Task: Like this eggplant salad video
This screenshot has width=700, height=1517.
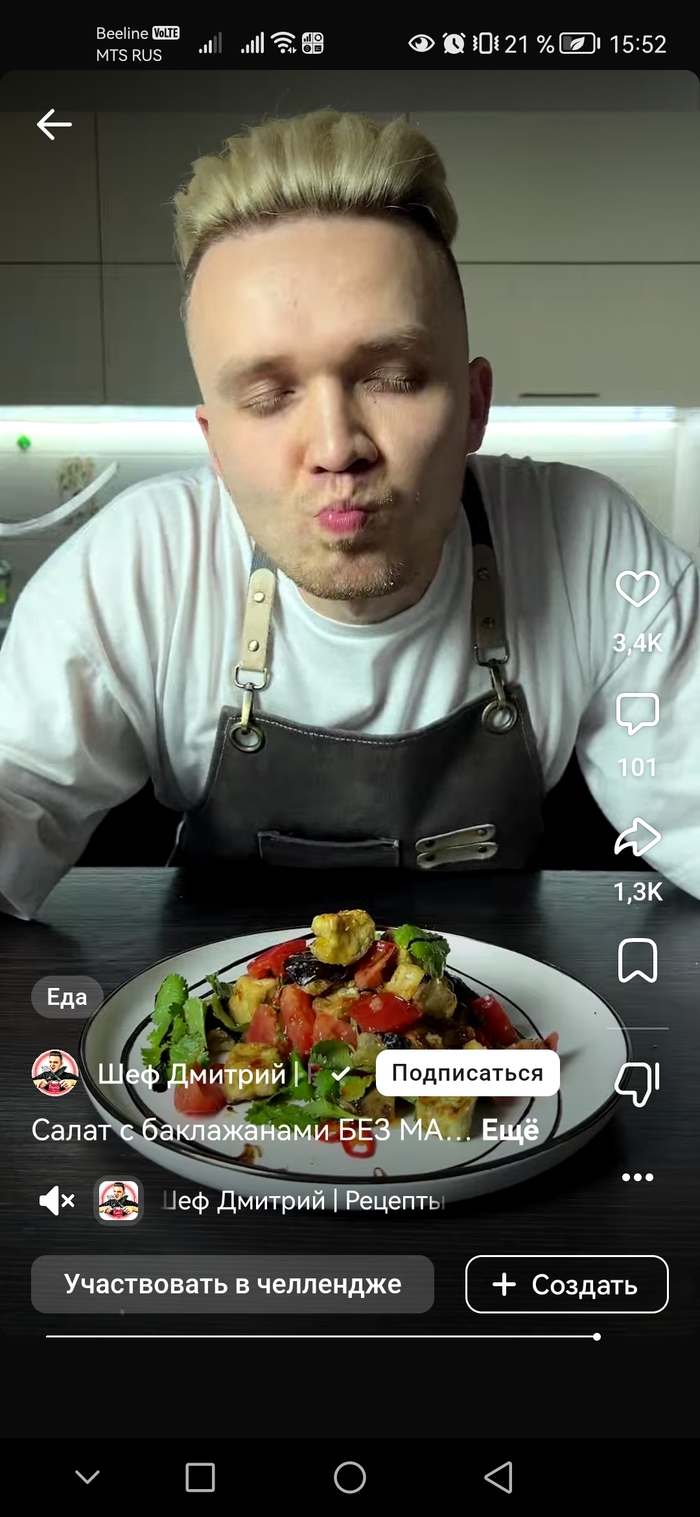Action: [x=637, y=590]
